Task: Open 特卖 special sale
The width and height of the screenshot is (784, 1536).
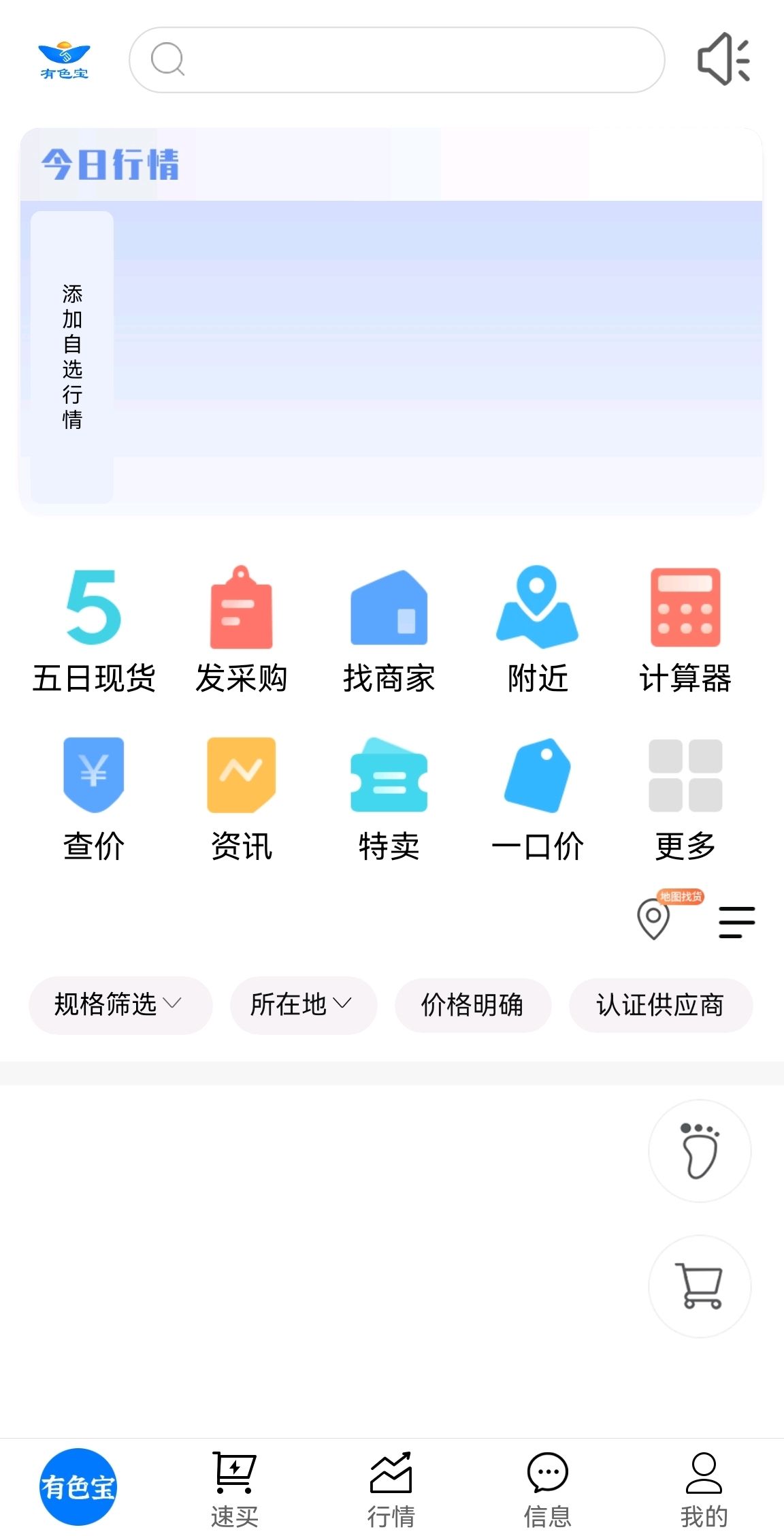Action: (x=389, y=799)
